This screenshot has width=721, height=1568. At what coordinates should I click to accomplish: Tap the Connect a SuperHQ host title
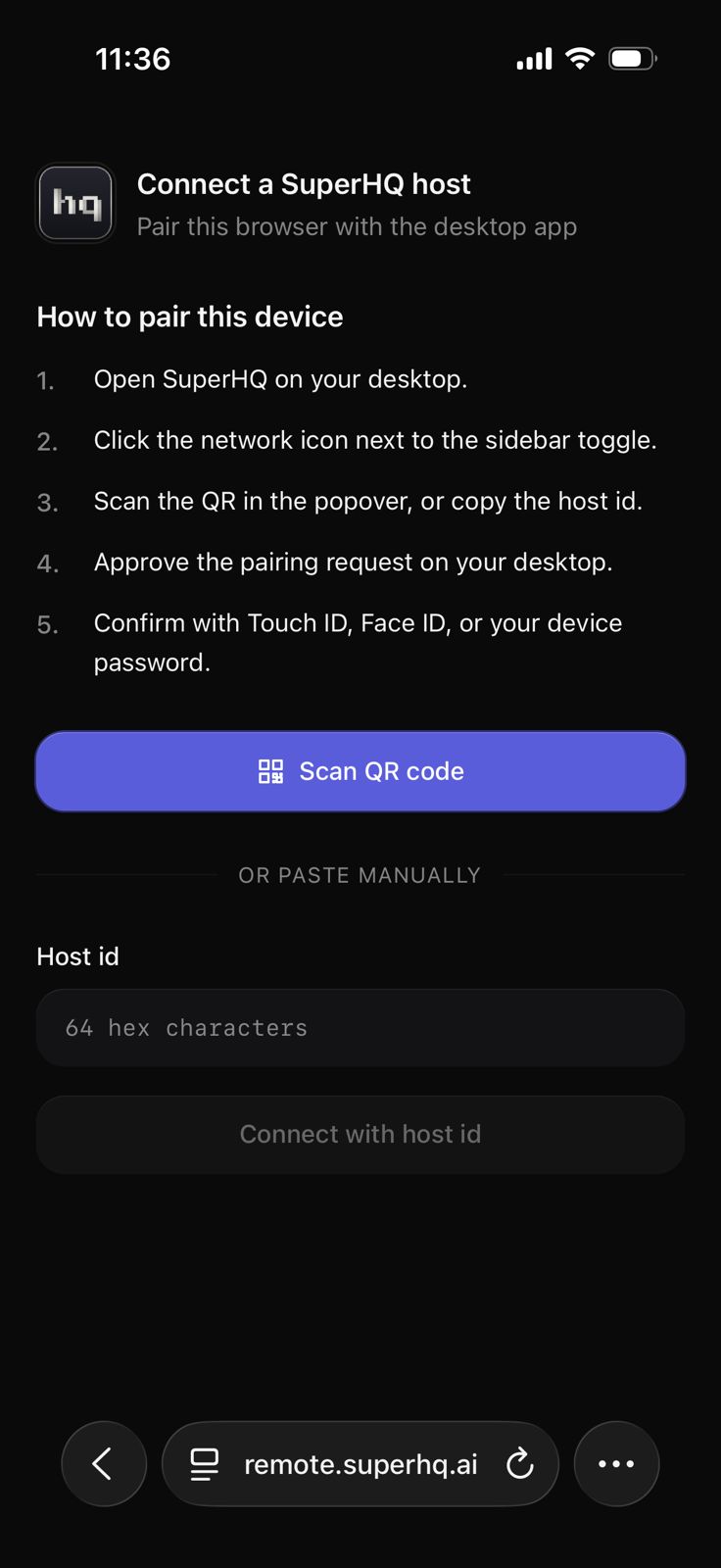(305, 184)
